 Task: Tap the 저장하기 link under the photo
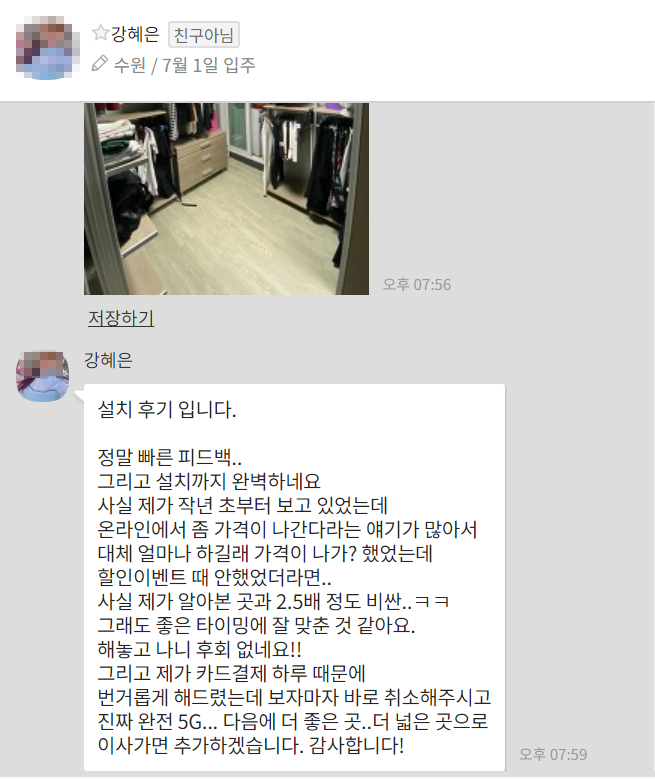[x=121, y=319]
